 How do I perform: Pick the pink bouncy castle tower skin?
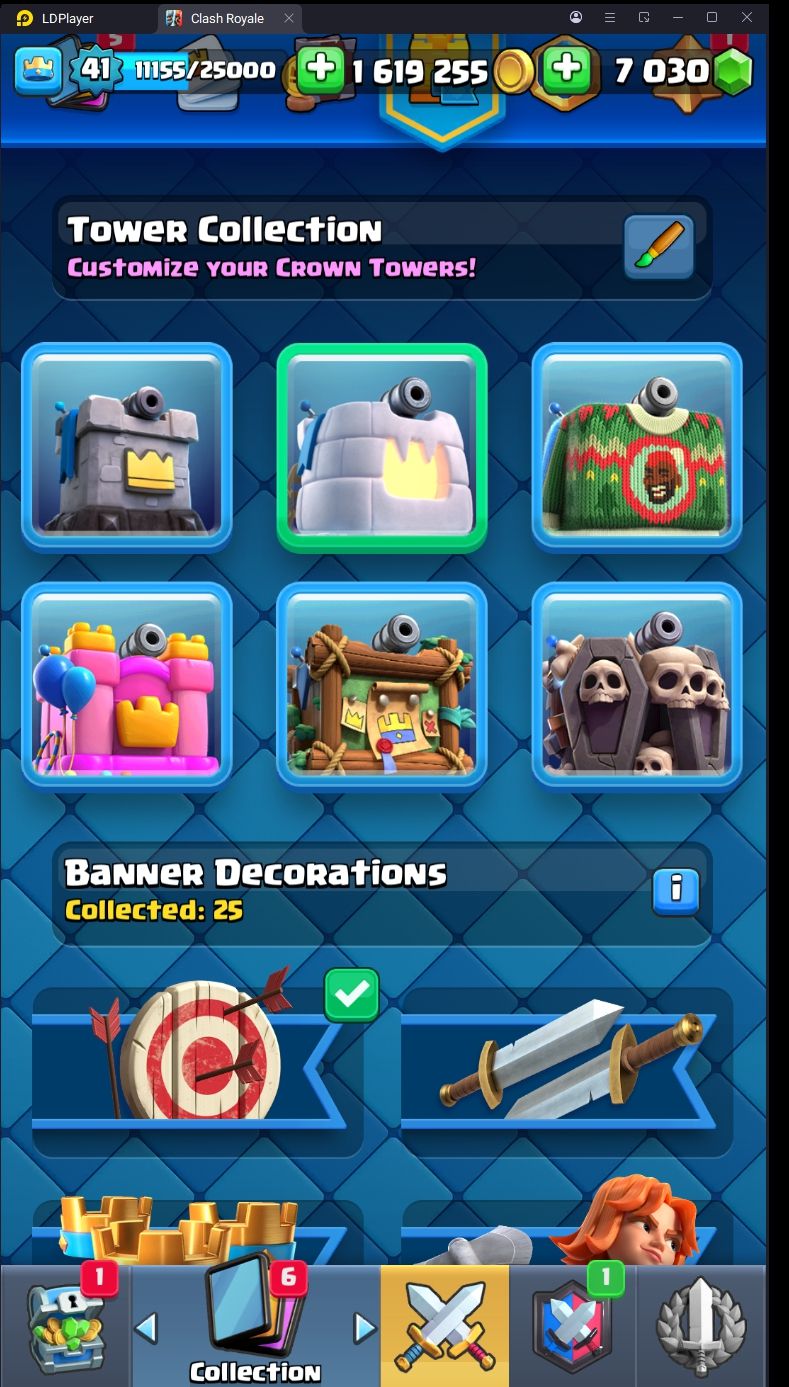click(127, 686)
